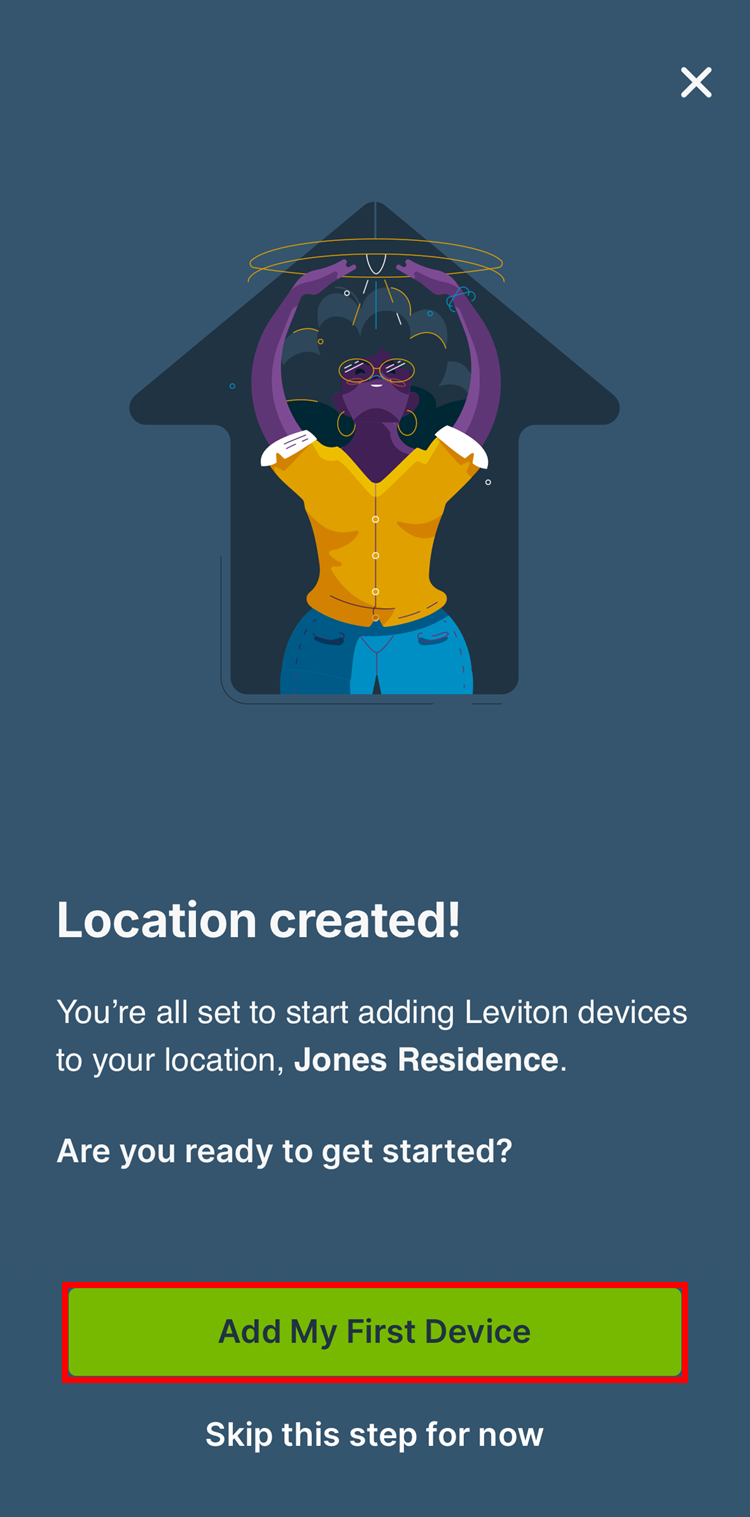Screen dimensions: 750x1517
Task: Tap the yellow halo ring above the woman's head
Action: click(372, 255)
